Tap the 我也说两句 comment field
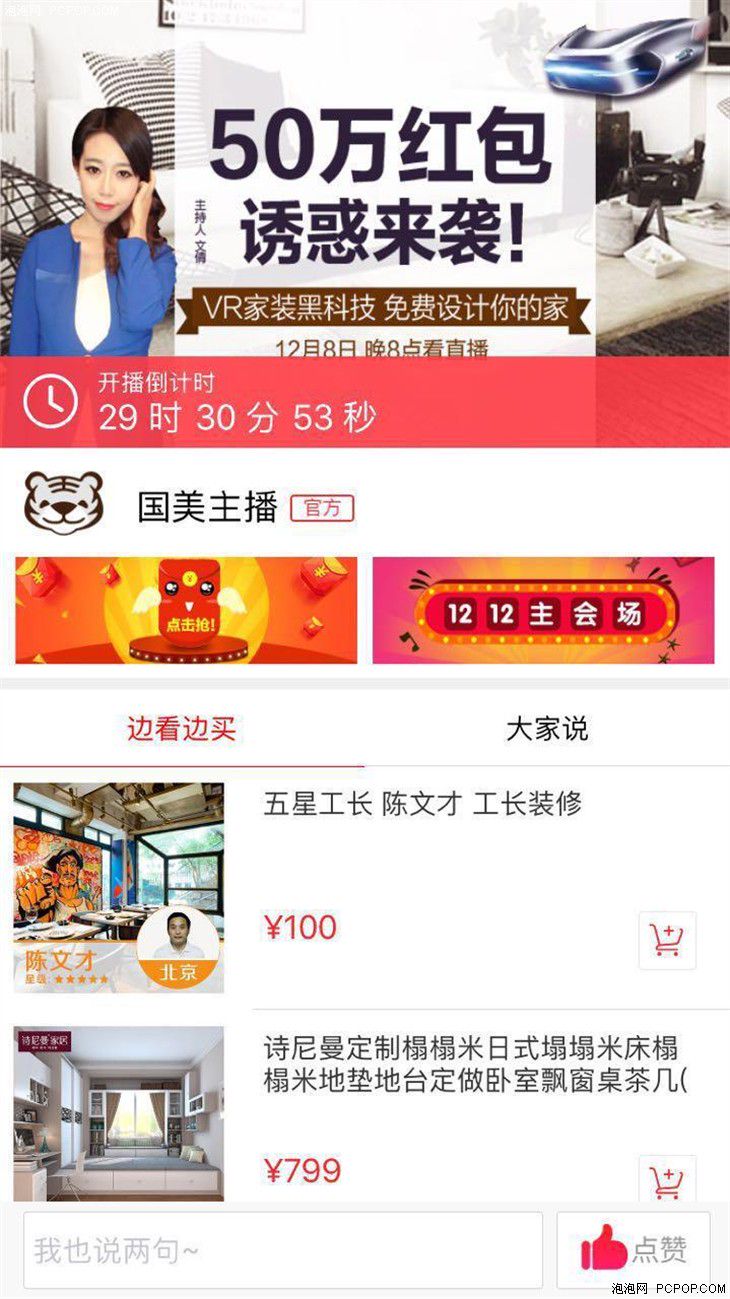The height and width of the screenshot is (1299, 730). [x=283, y=1250]
